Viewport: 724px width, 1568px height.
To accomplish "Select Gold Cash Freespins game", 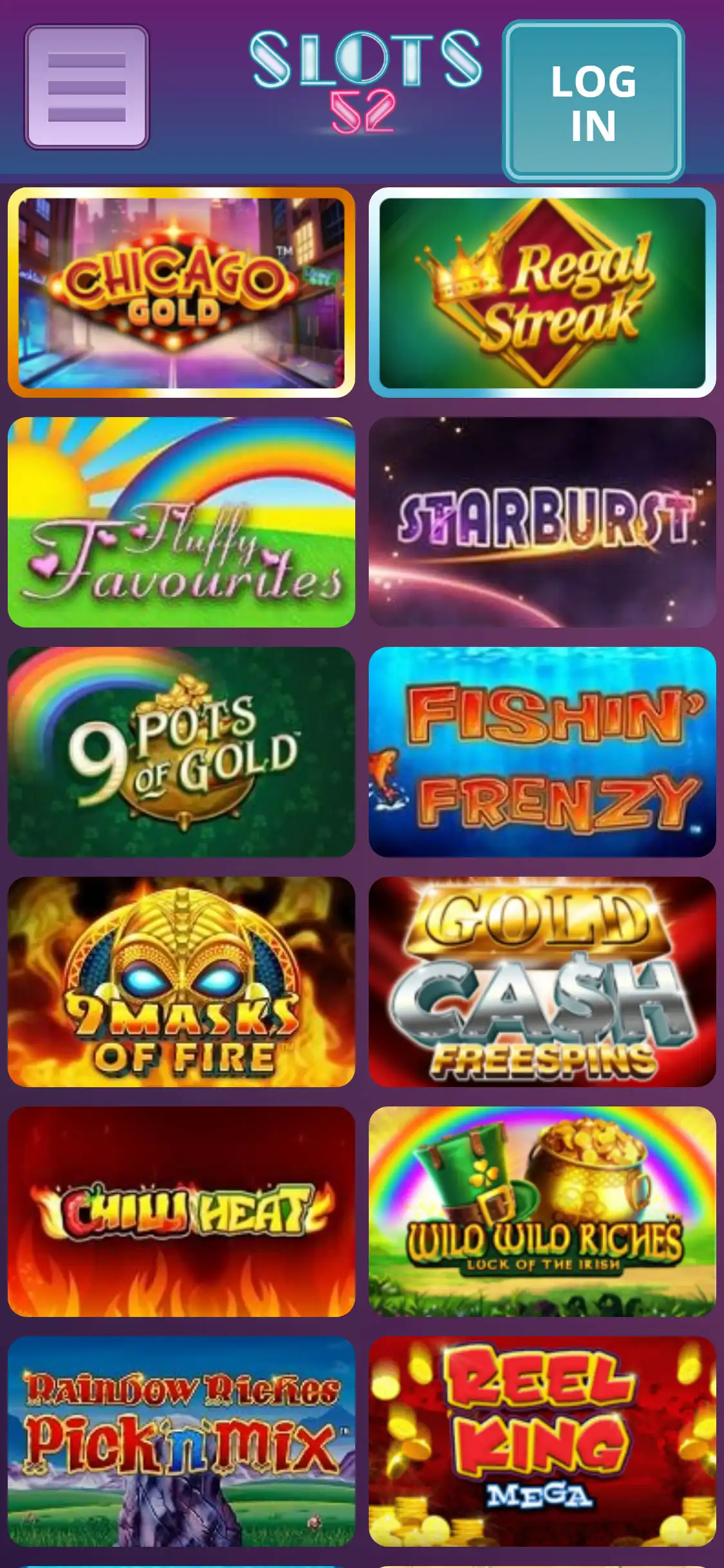I will click(x=542, y=982).
